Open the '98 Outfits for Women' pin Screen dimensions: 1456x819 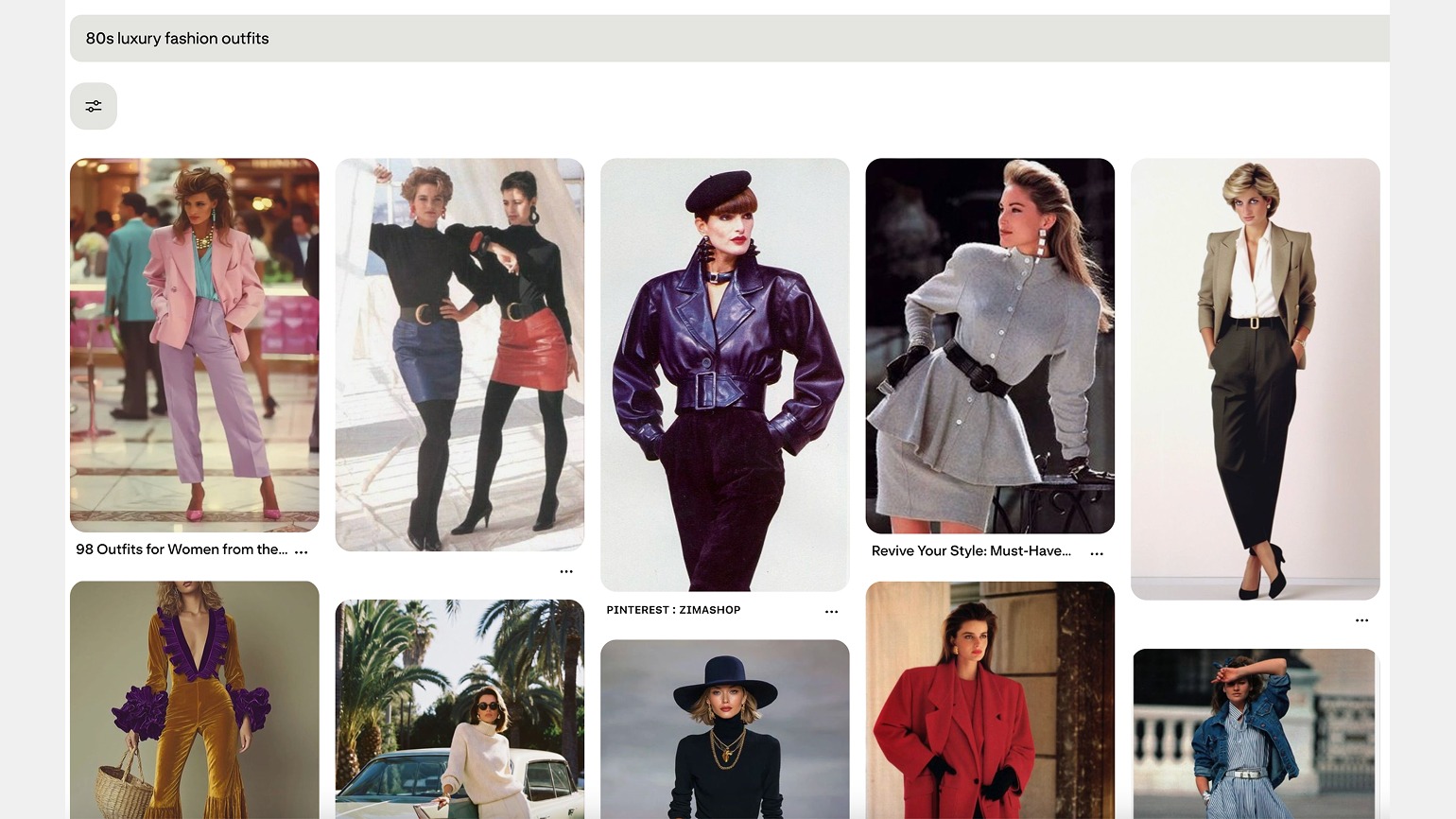coord(195,345)
